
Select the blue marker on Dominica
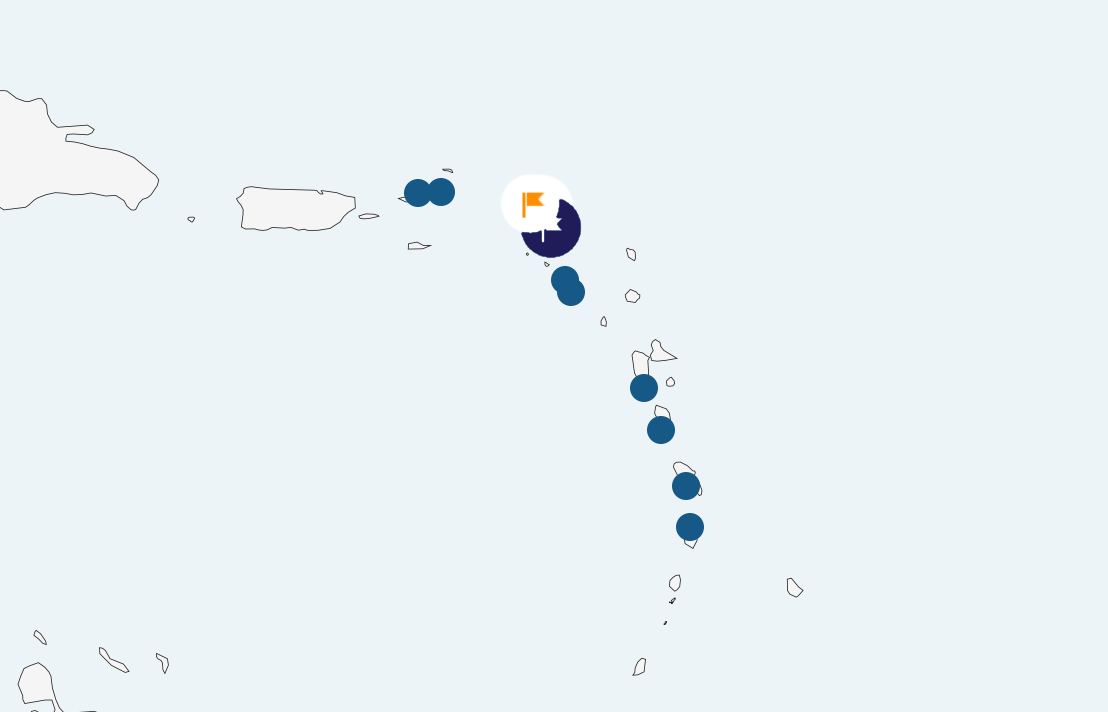661,430
